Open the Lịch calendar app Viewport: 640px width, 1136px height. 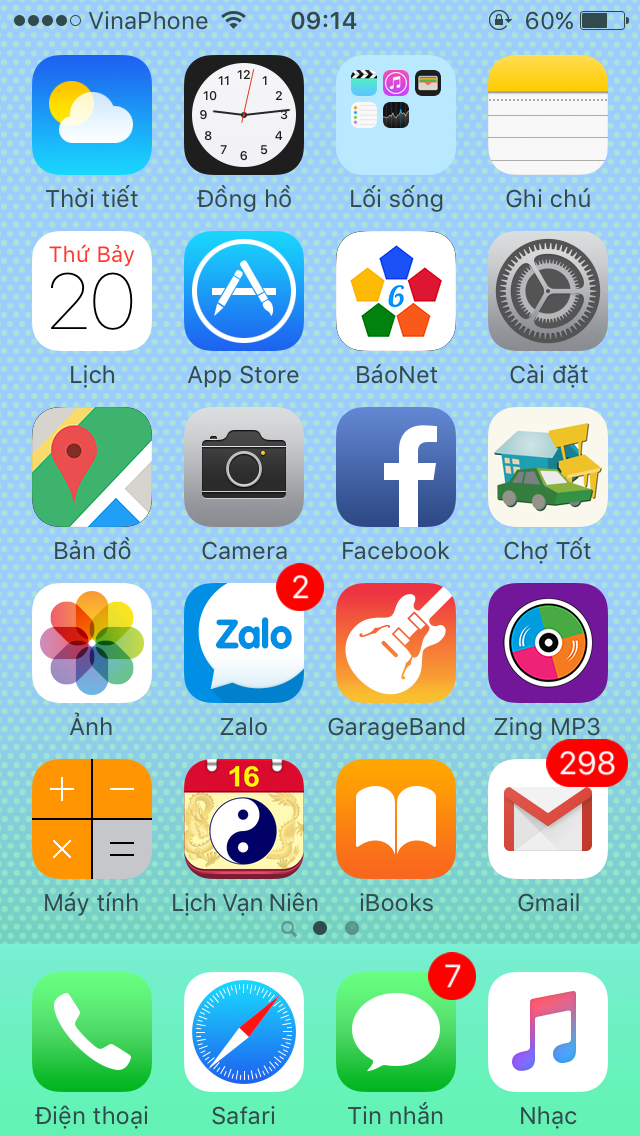pyautogui.click(x=92, y=291)
